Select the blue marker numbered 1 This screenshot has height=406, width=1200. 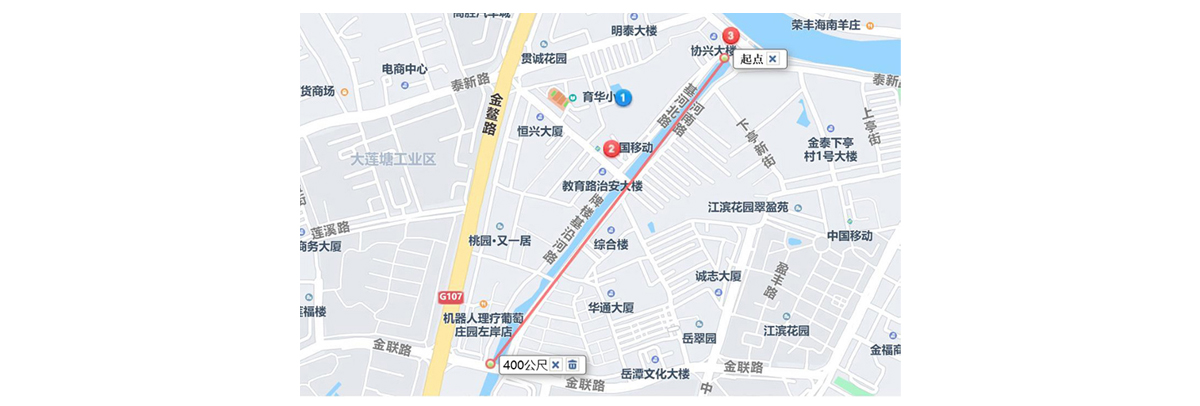(623, 98)
